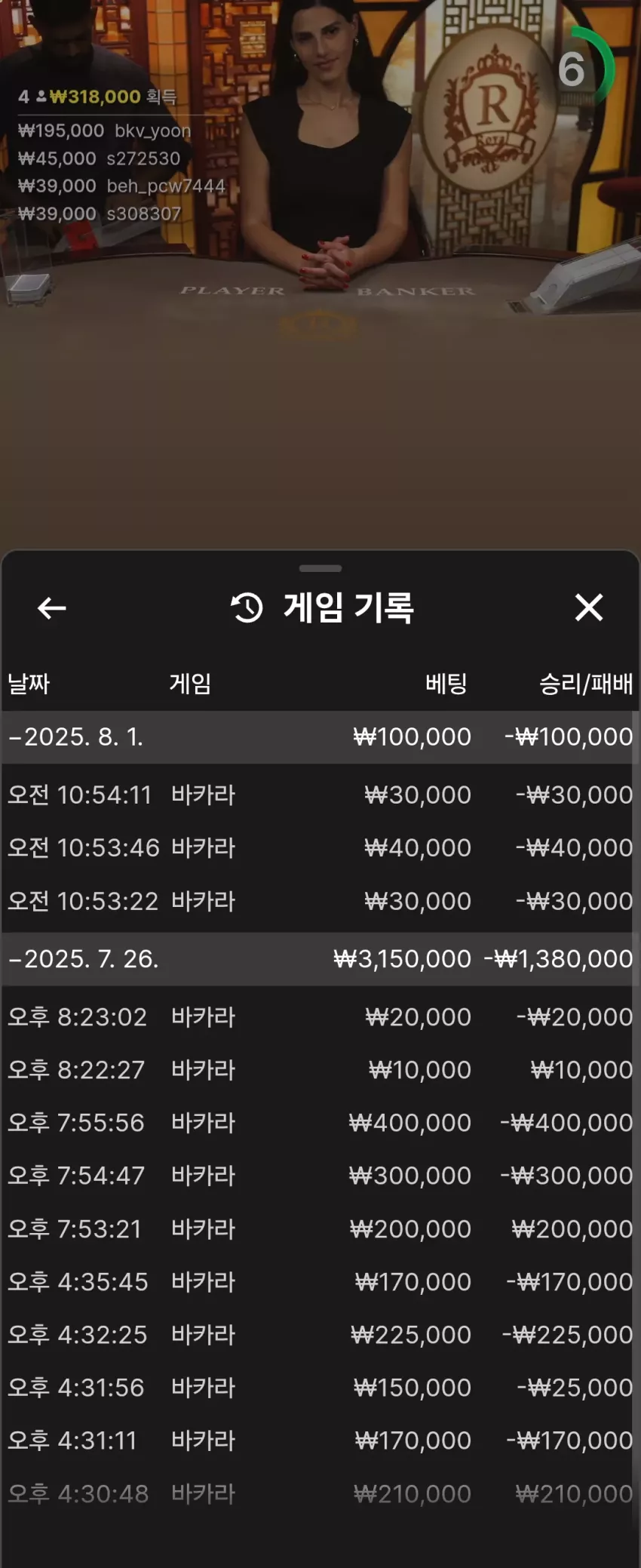Open the 오후 4:35:45 game entry
641x1568 pixels.
pyautogui.click(x=320, y=1281)
